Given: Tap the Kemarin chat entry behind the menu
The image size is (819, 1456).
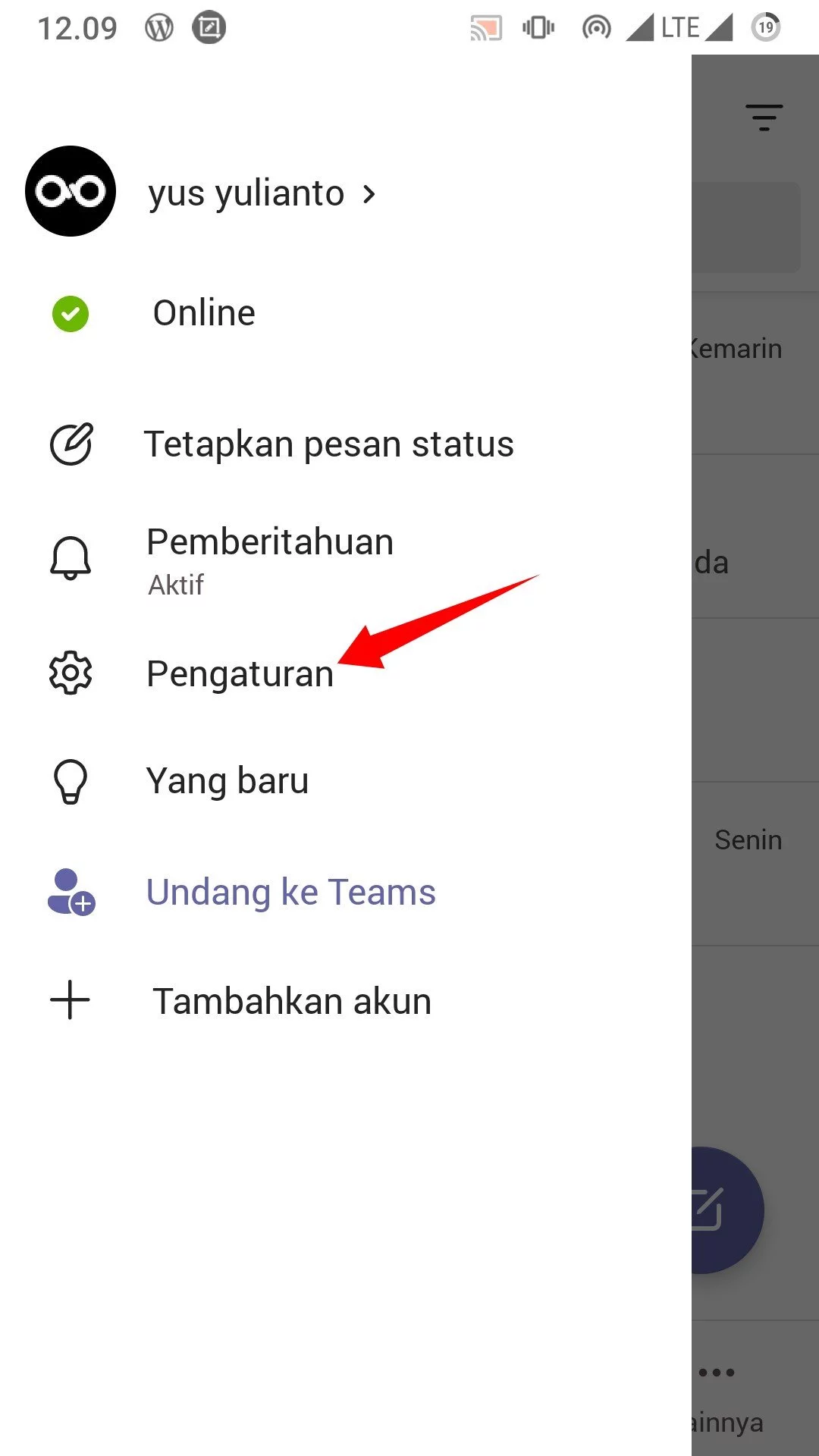Looking at the screenshot, I should (x=735, y=348).
